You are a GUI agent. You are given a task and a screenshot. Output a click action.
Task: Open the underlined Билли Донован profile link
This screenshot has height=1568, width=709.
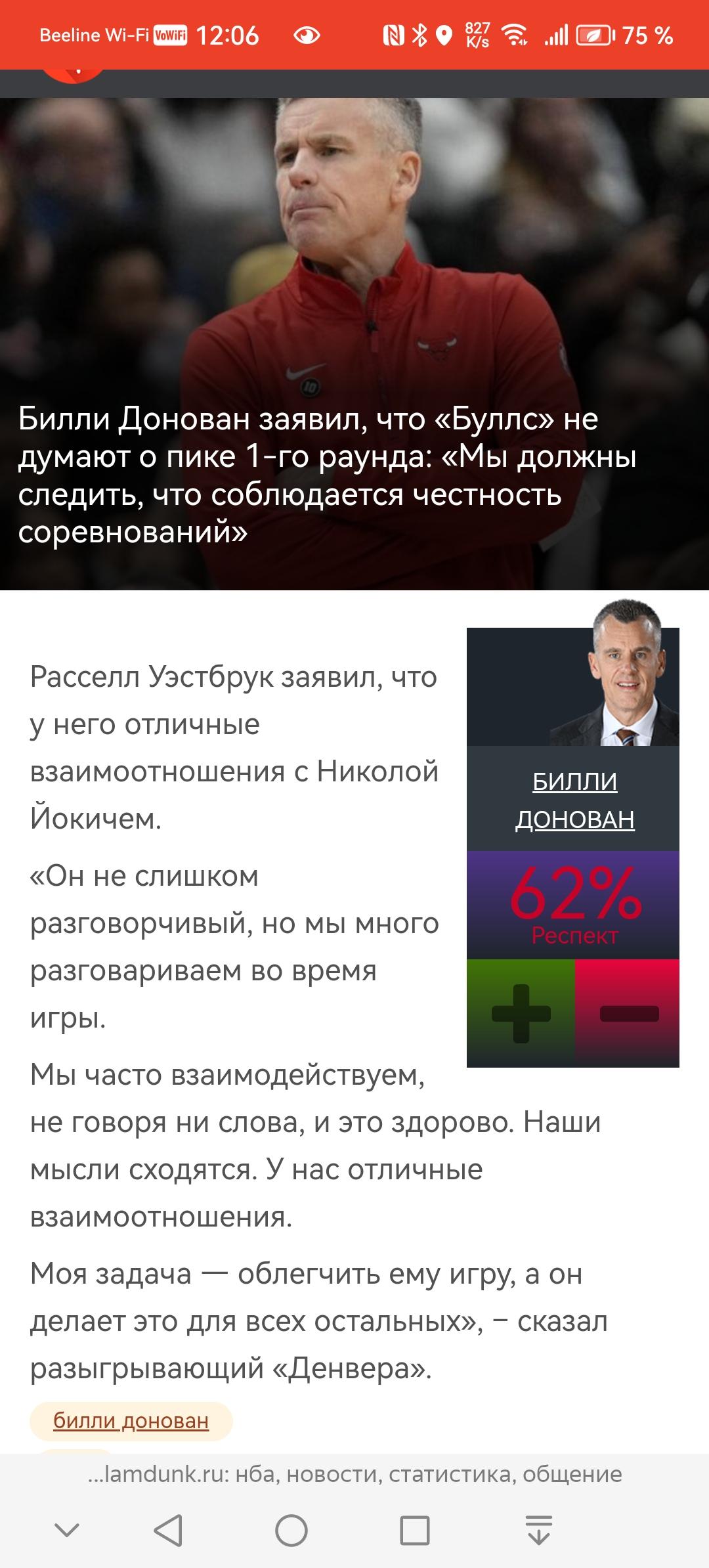[574, 800]
